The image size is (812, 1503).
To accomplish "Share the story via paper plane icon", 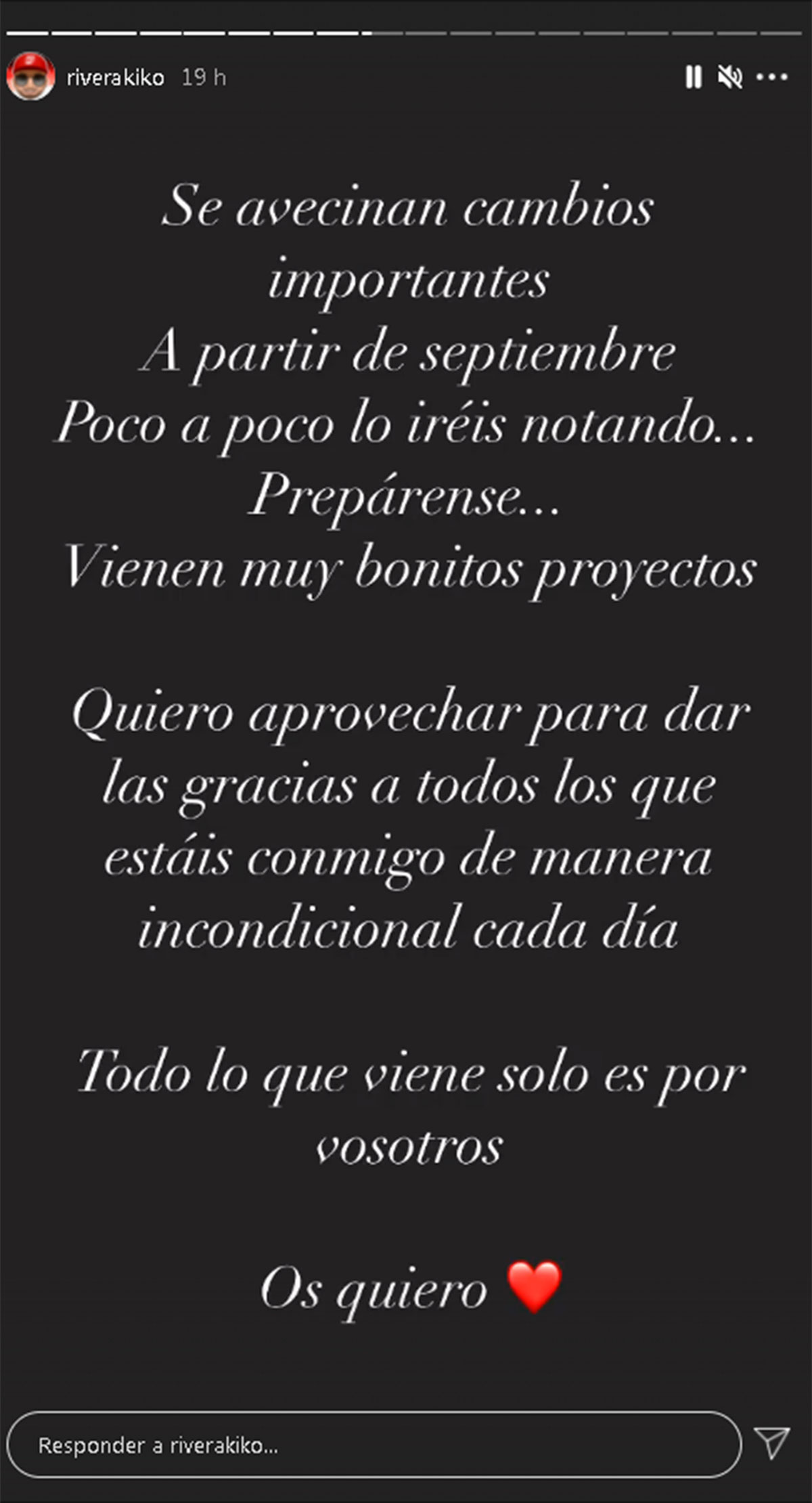I will click(772, 1443).
